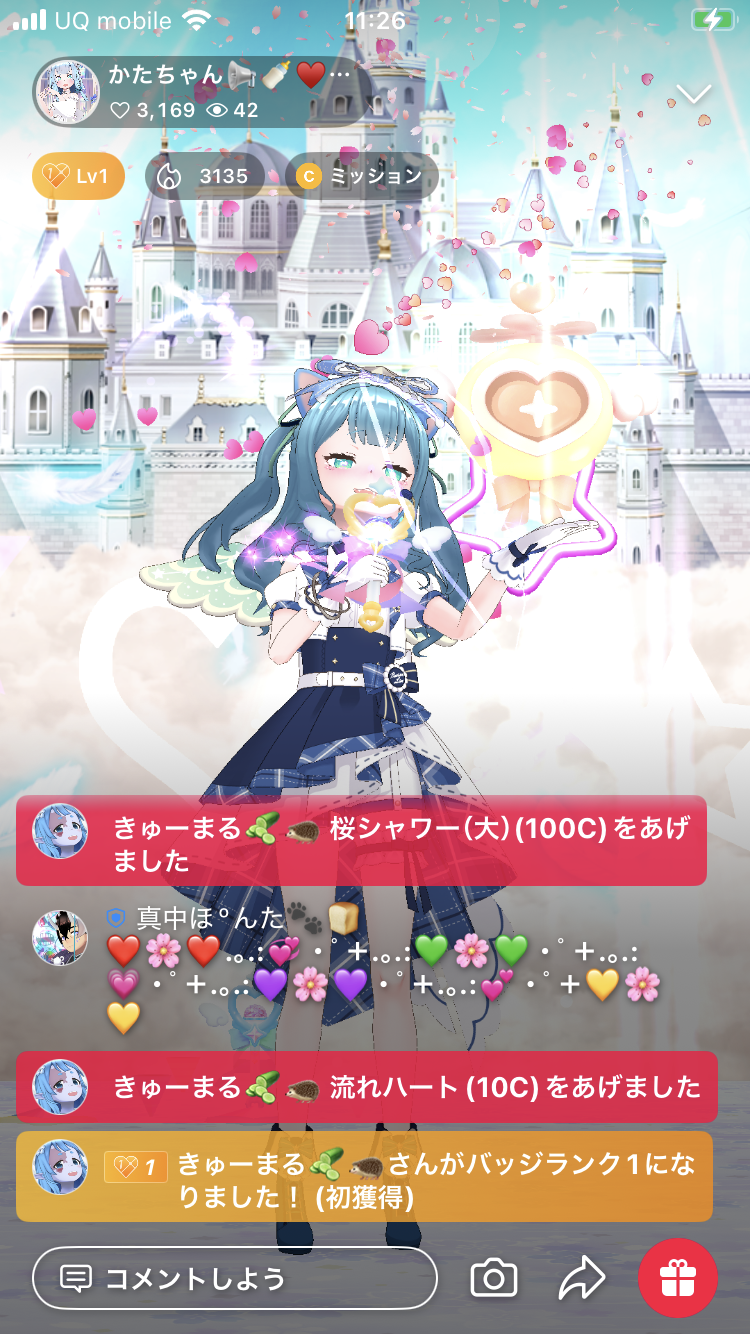Open the red gift button
Image resolution: width=750 pixels, height=1334 pixels.
tap(678, 1278)
